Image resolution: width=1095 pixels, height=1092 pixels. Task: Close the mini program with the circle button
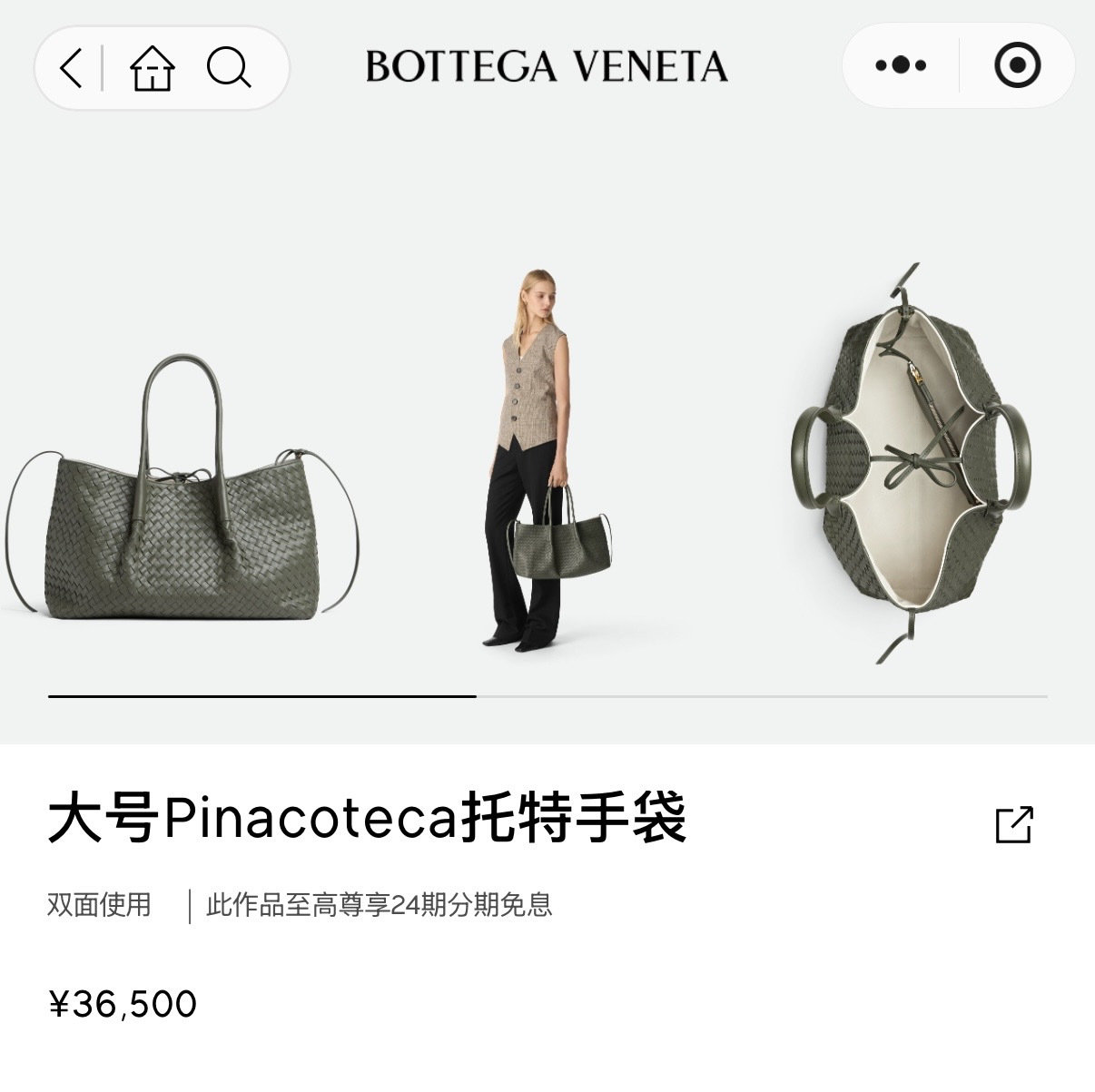click(x=1017, y=66)
